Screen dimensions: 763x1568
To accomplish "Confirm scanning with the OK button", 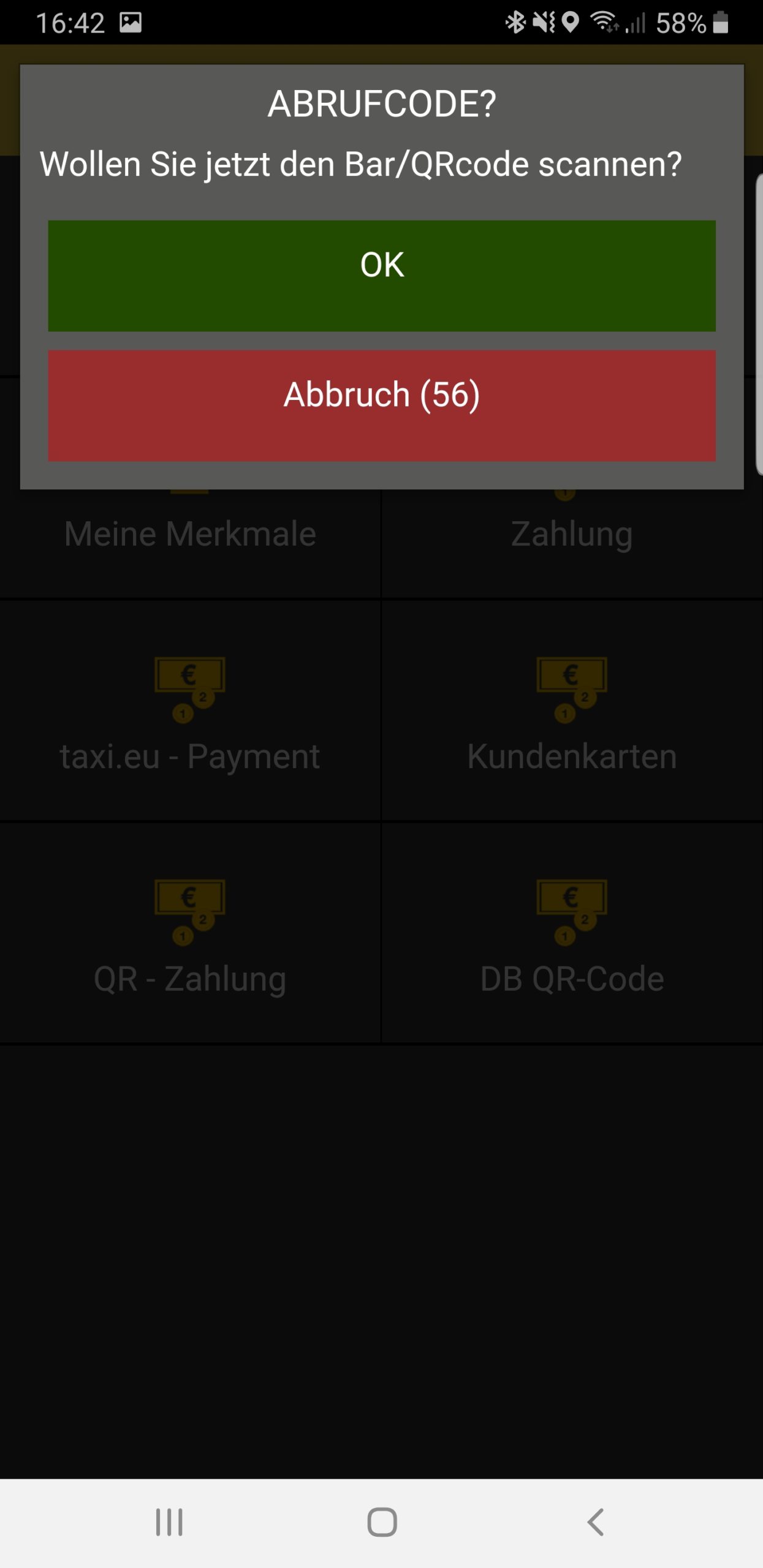I will coord(382,276).
